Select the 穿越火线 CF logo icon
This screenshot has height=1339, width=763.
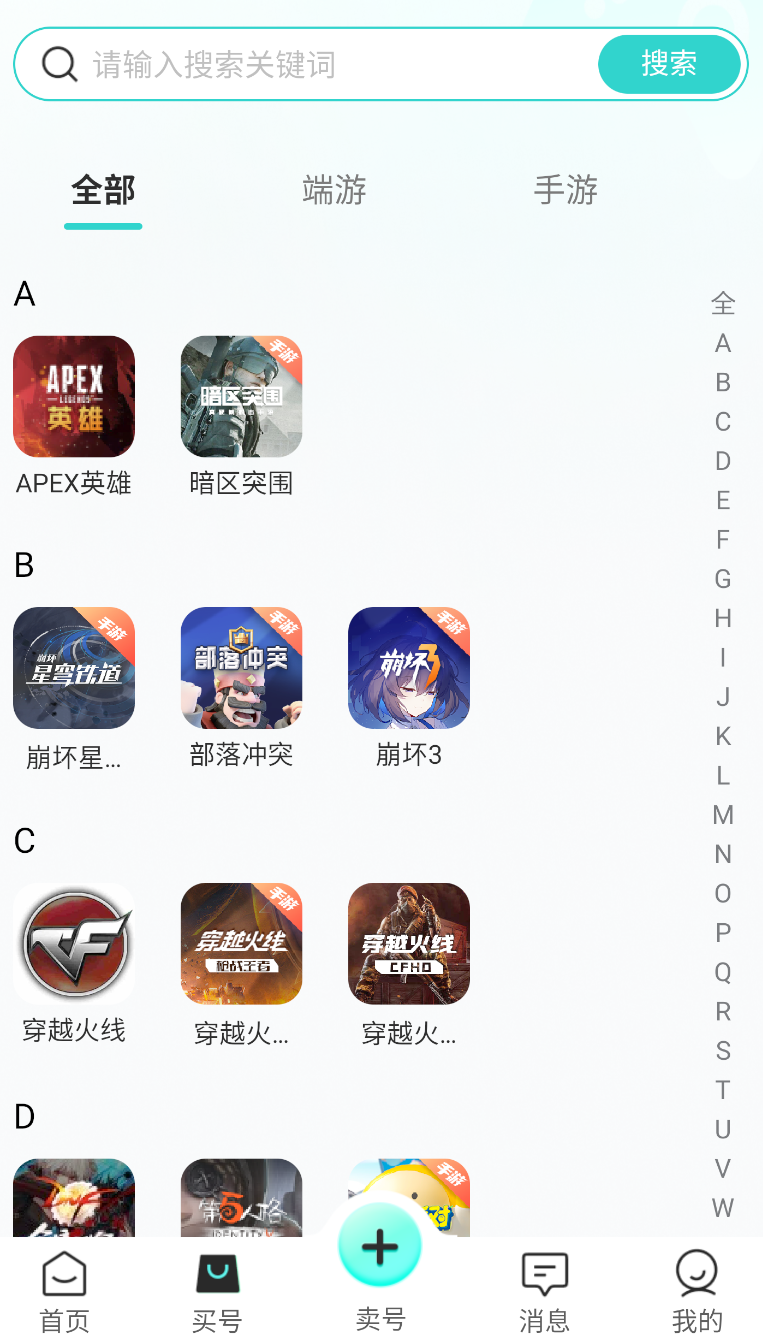[74, 943]
